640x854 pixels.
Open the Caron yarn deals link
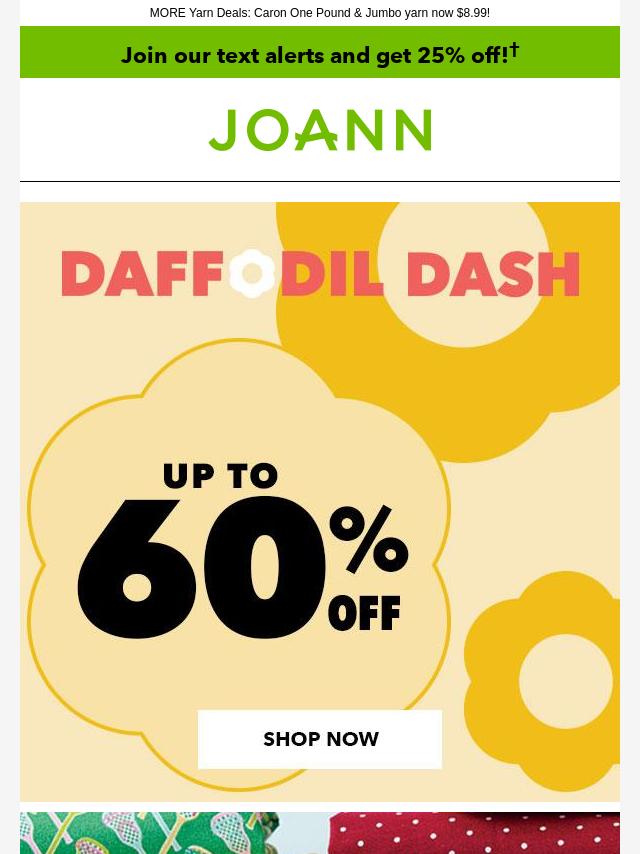point(320,13)
